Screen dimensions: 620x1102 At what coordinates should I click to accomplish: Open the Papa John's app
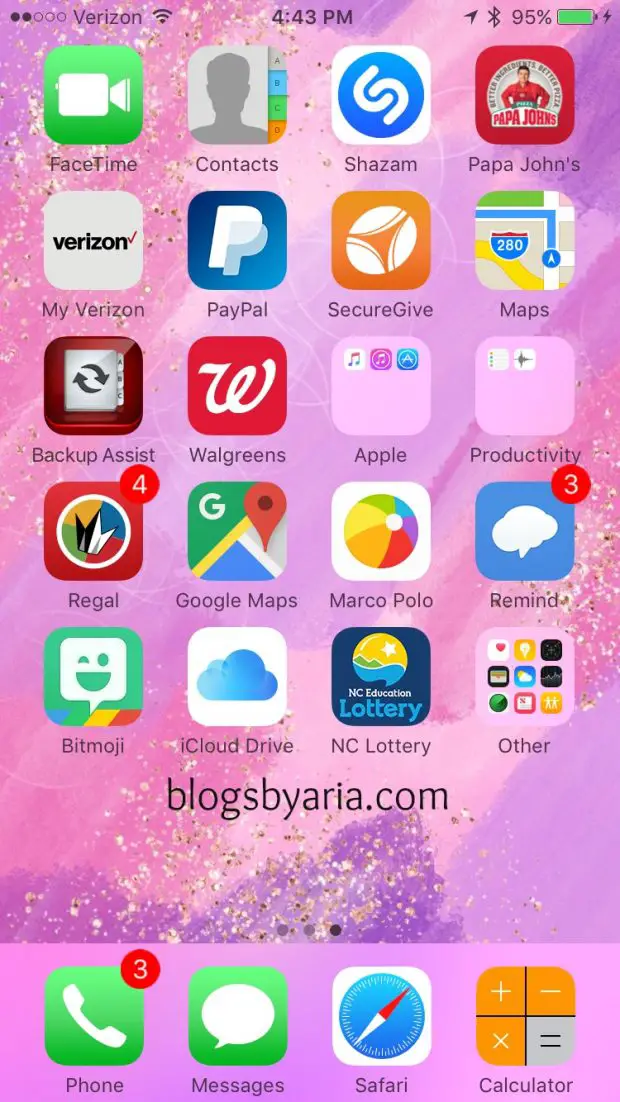tap(525, 96)
